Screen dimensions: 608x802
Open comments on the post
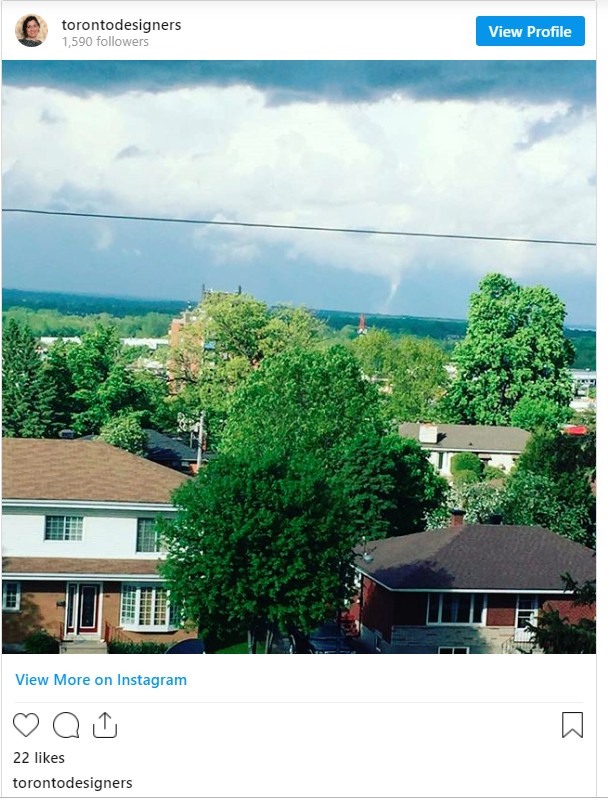(x=66, y=725)
